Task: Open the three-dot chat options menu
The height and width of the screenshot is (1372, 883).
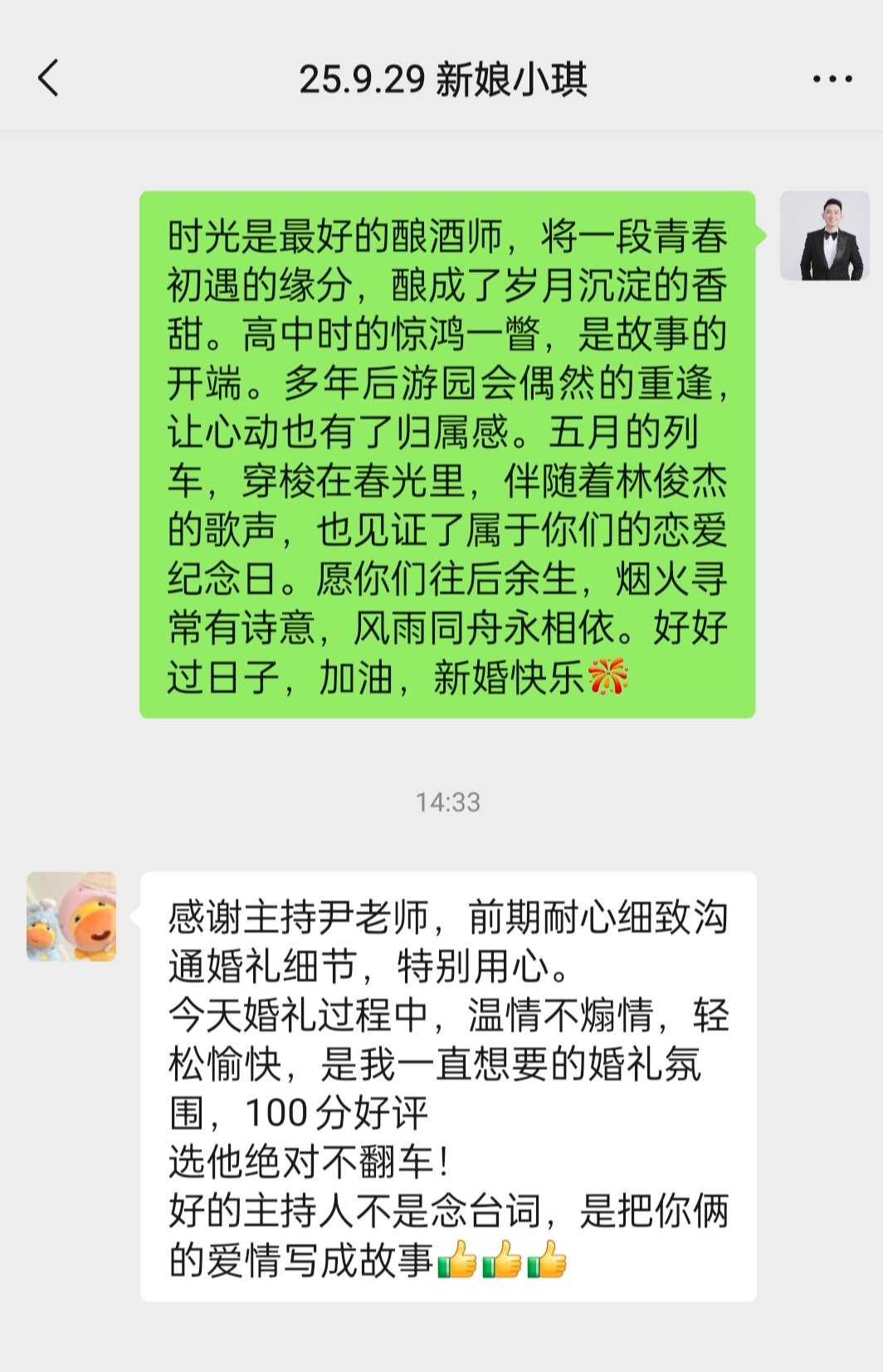Action: (x=832, y=80)
